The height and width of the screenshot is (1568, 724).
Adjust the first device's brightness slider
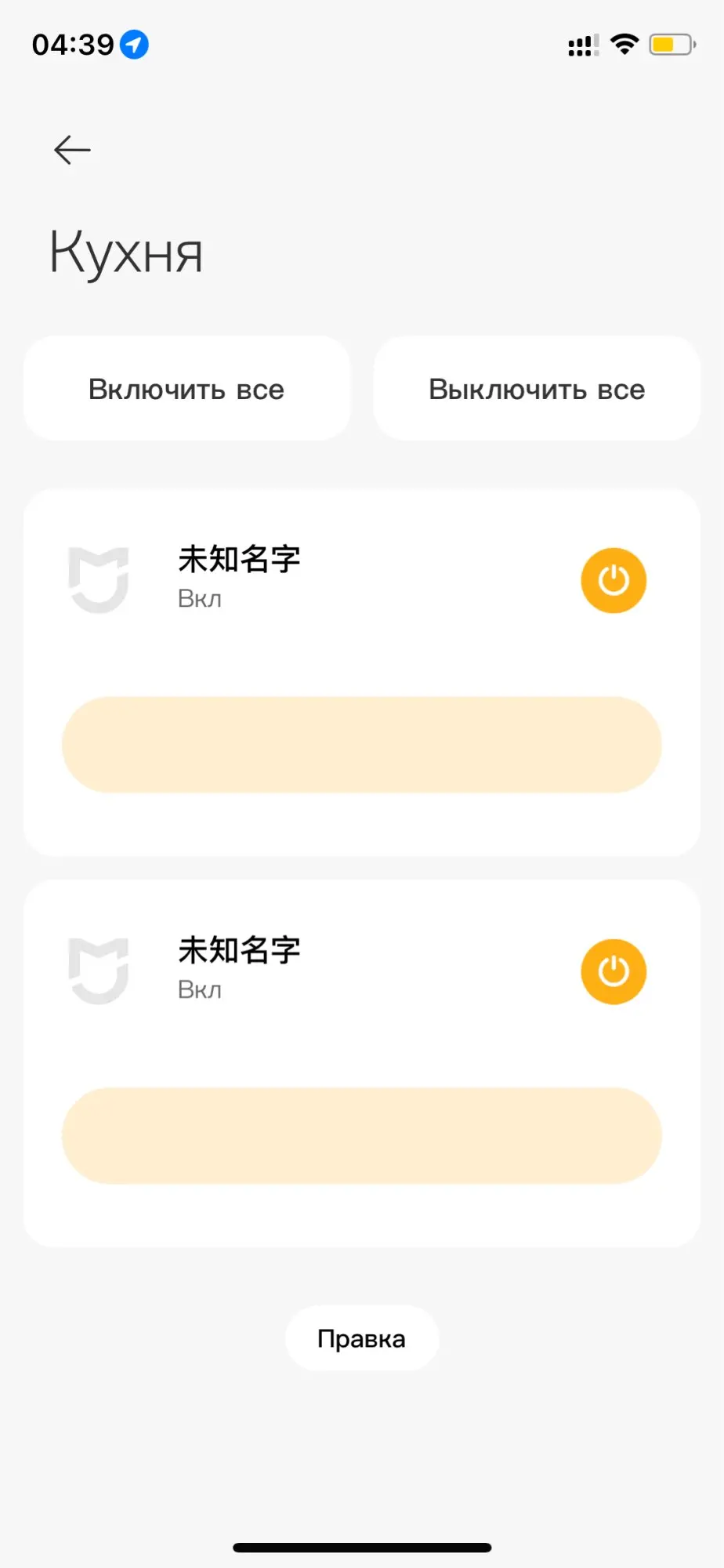pyautogui.click(x=362, y=745)
